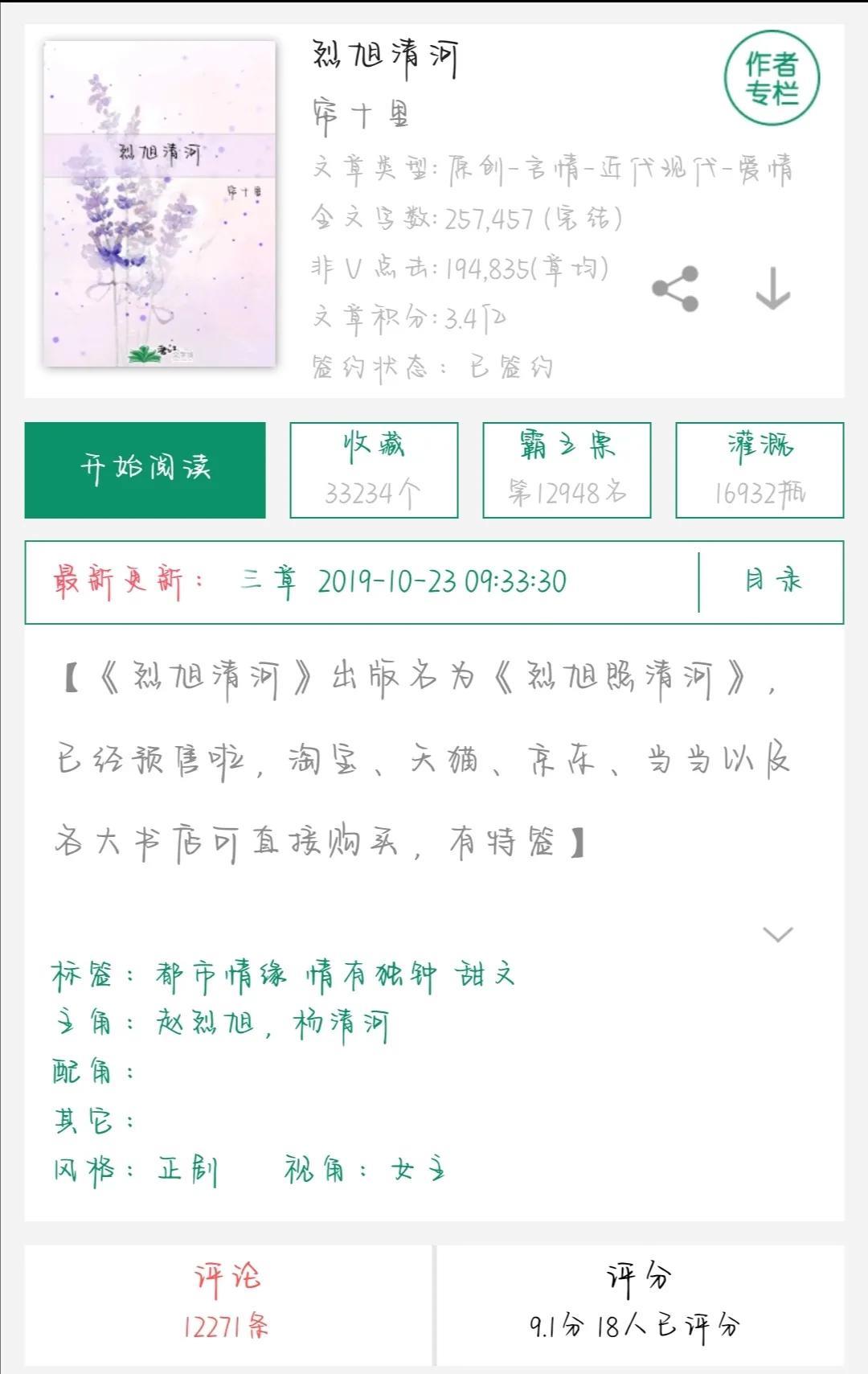
Task: Open the 作者专栏 author column
Action: [772, 78]
